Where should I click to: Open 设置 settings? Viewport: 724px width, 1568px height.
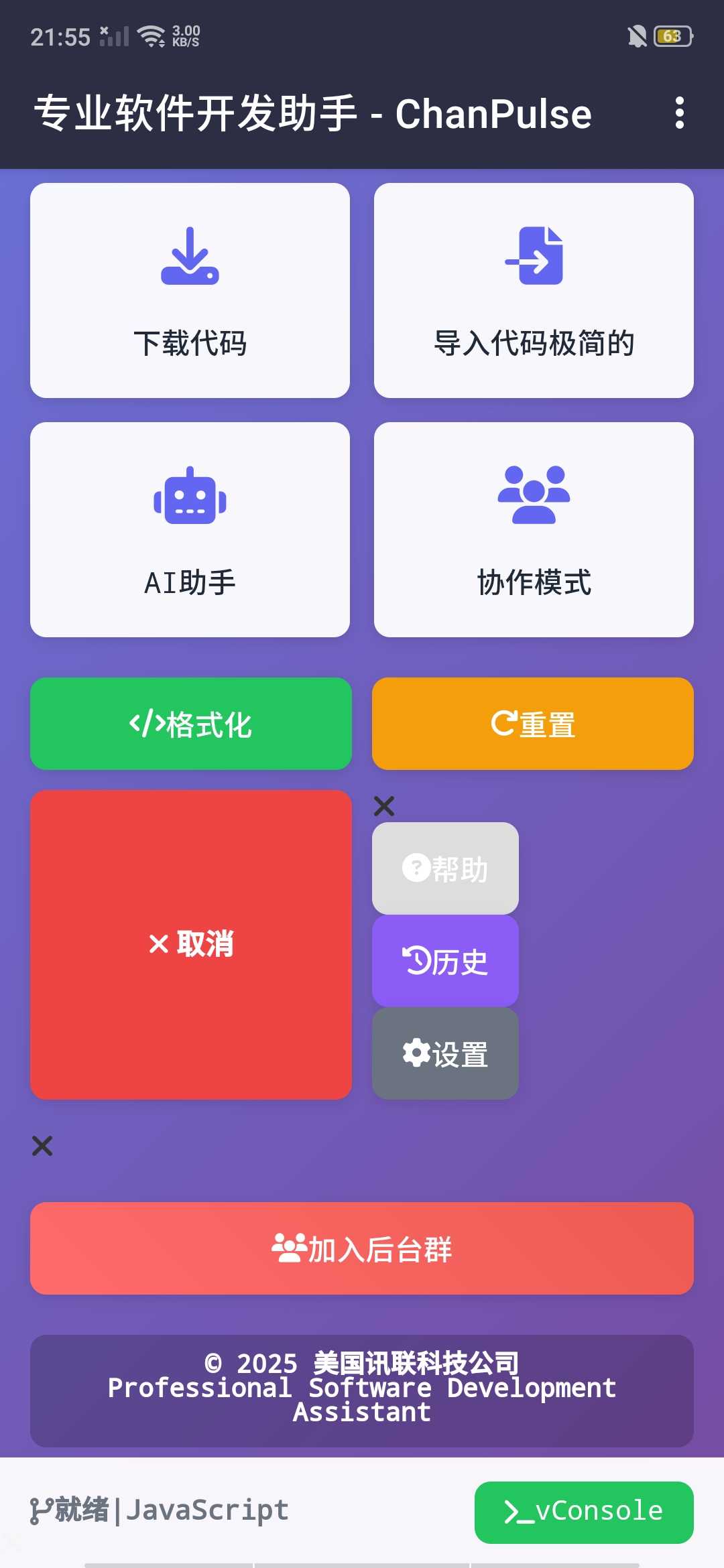coord(445,1053)
